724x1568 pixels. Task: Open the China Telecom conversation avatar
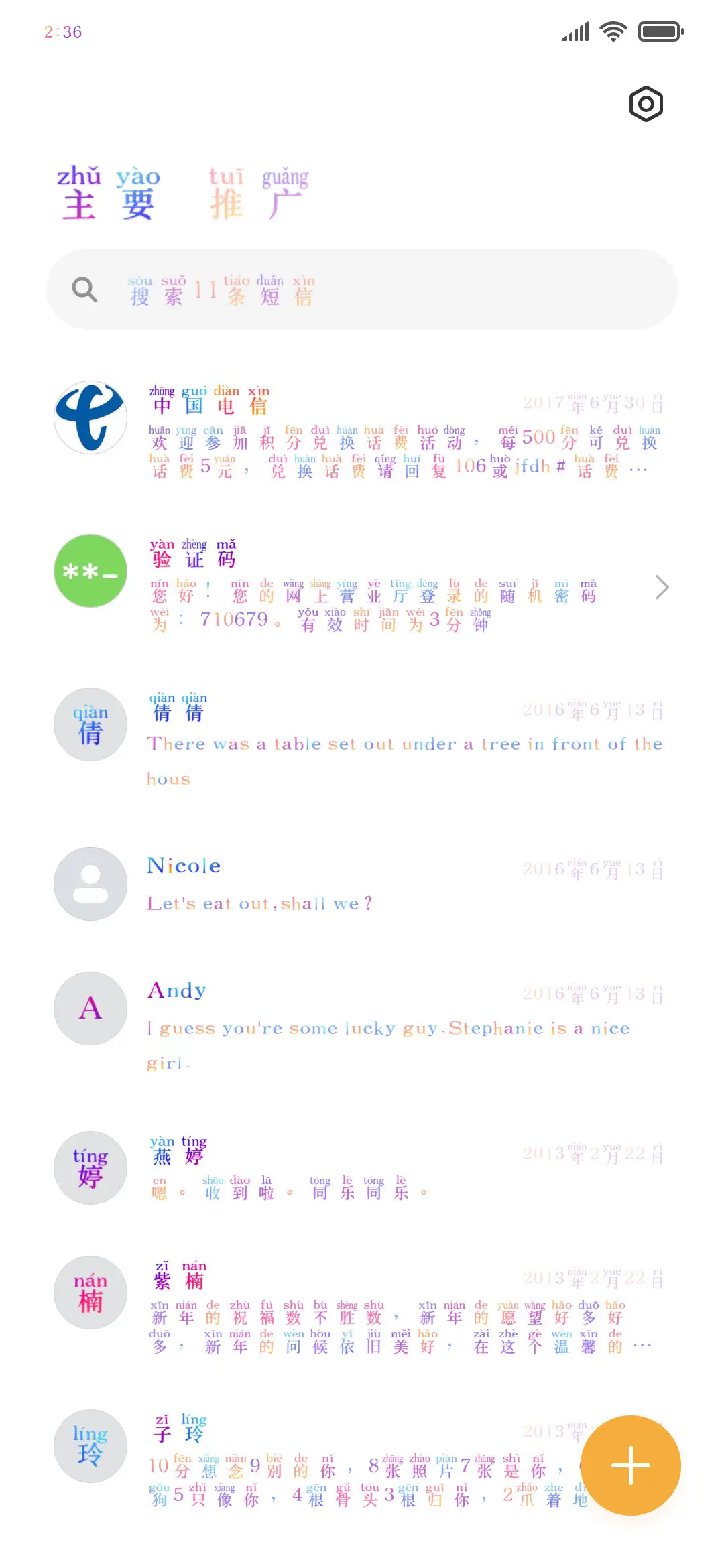click(90, 417)
